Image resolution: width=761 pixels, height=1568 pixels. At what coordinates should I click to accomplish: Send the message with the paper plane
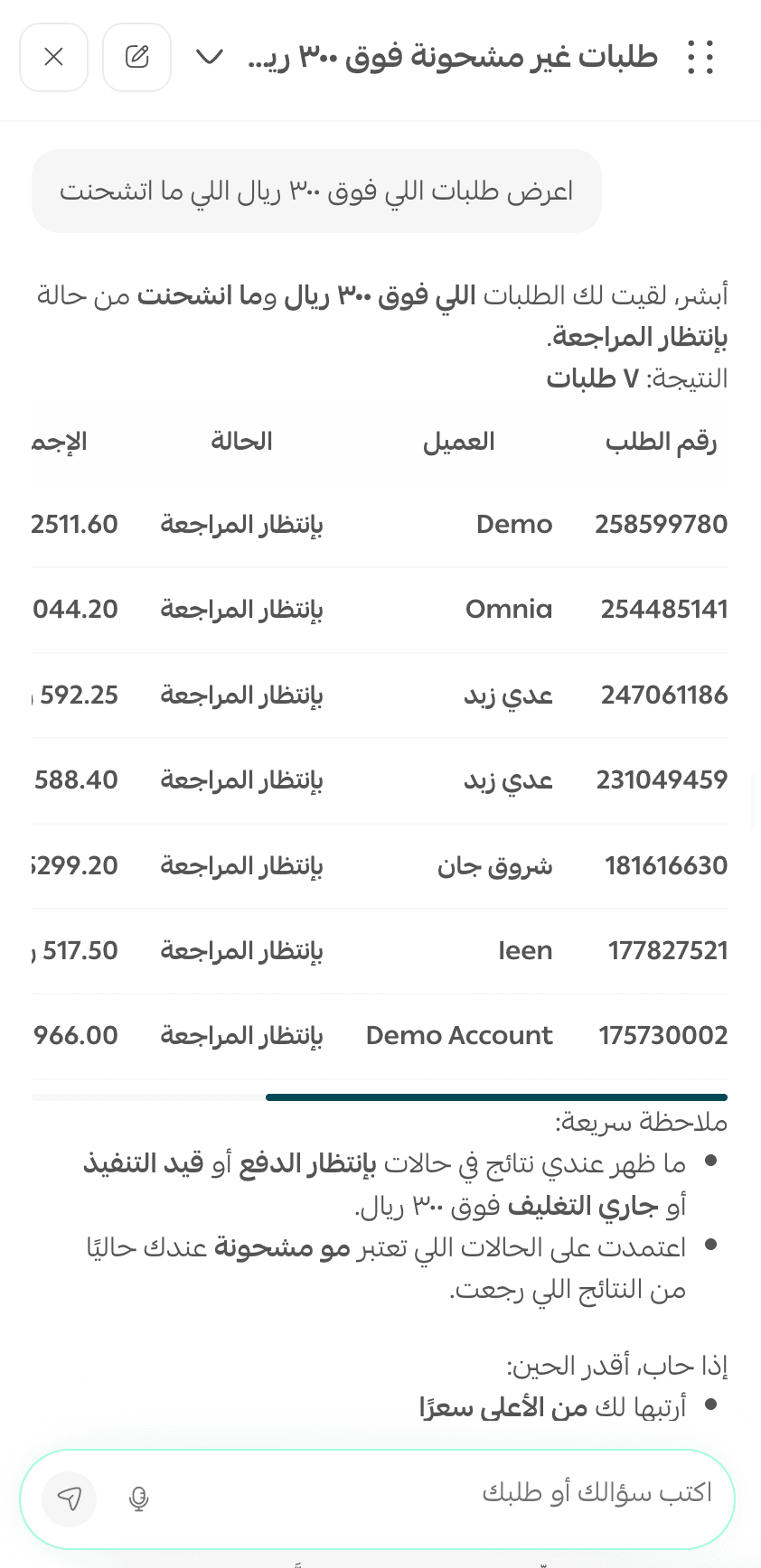(x=70, y=1498)
